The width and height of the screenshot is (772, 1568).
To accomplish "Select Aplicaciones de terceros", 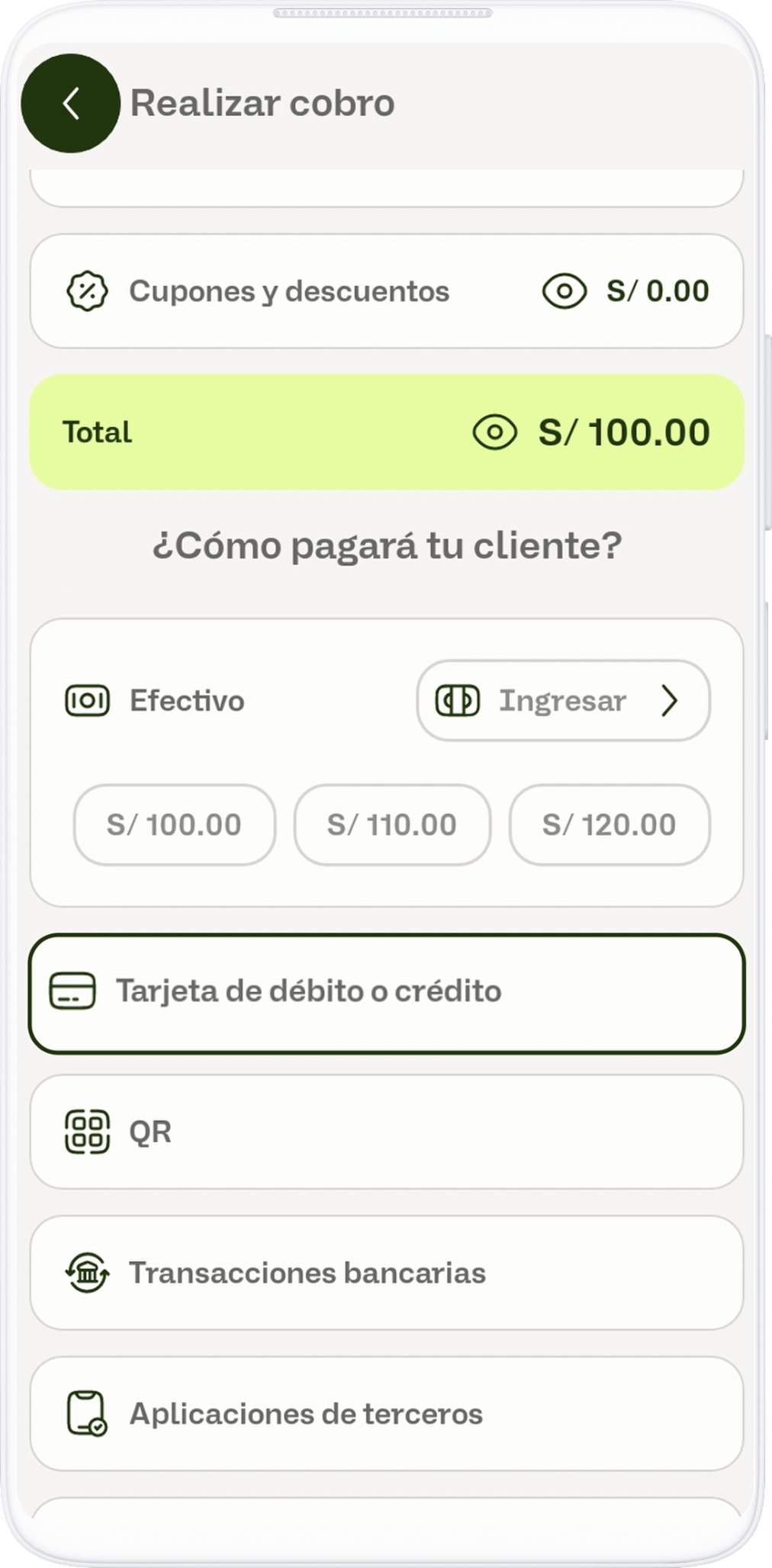I will click(x=386, y=1414).
